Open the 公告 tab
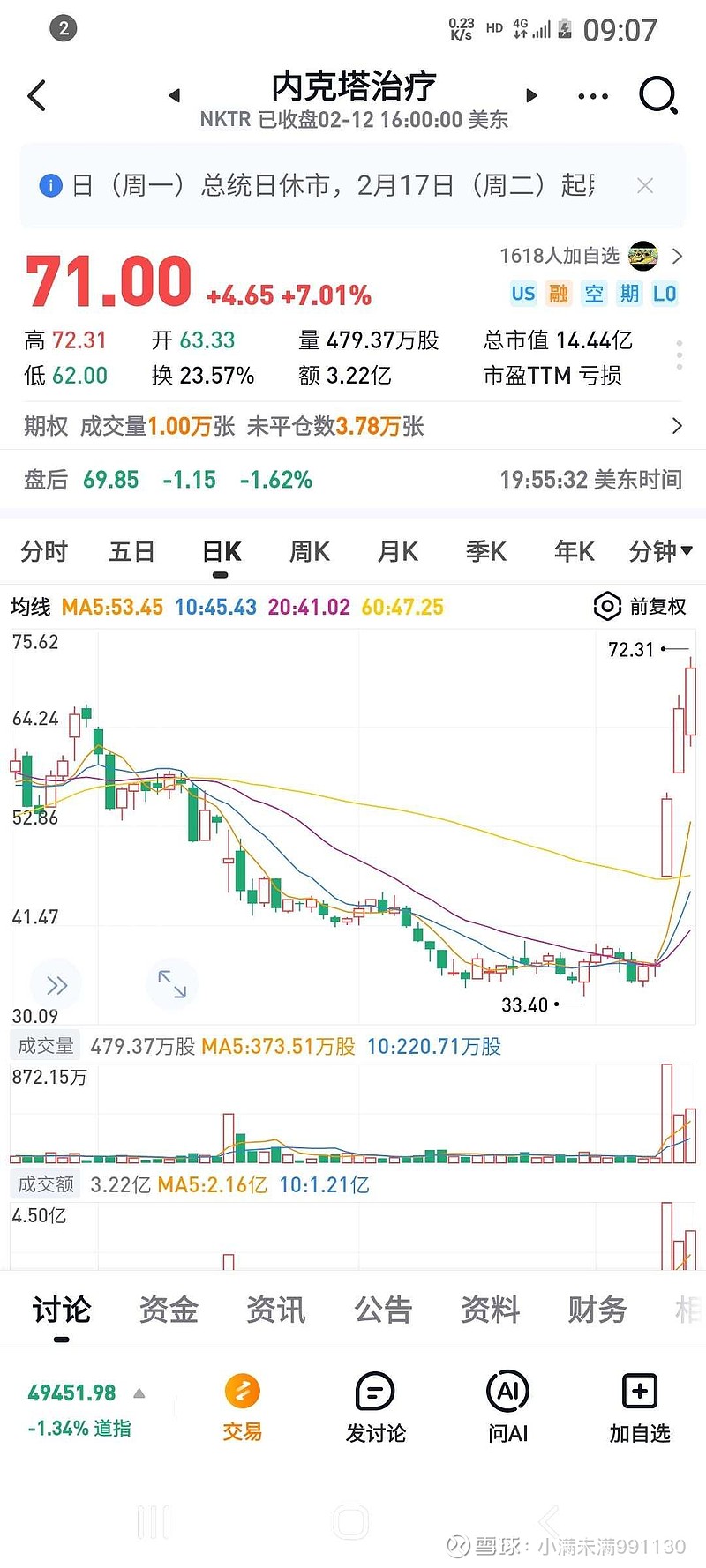Viewport: 706px width, 1568px height. 383,1310
